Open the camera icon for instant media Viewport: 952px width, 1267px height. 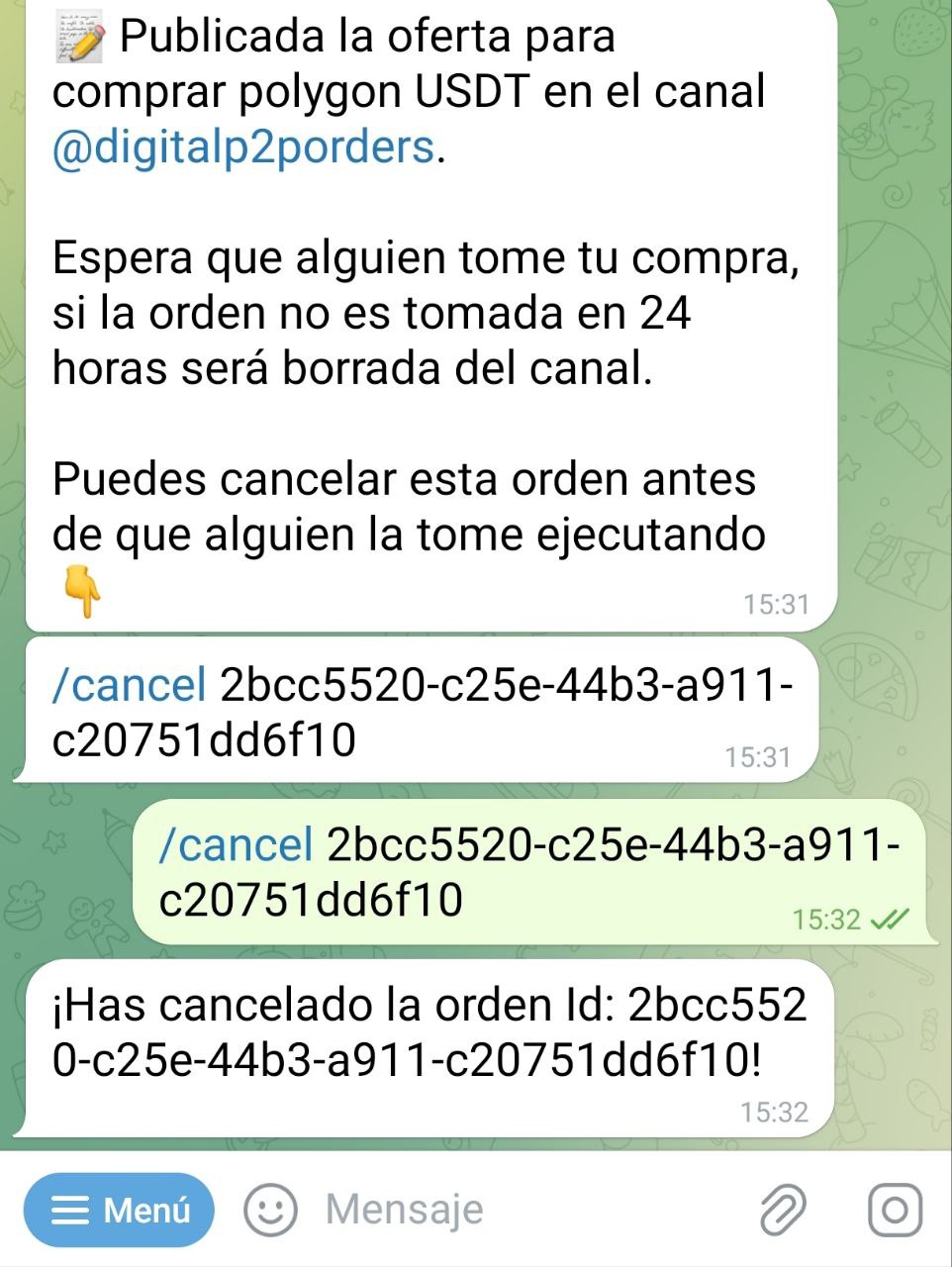(x=894, y=1209)
